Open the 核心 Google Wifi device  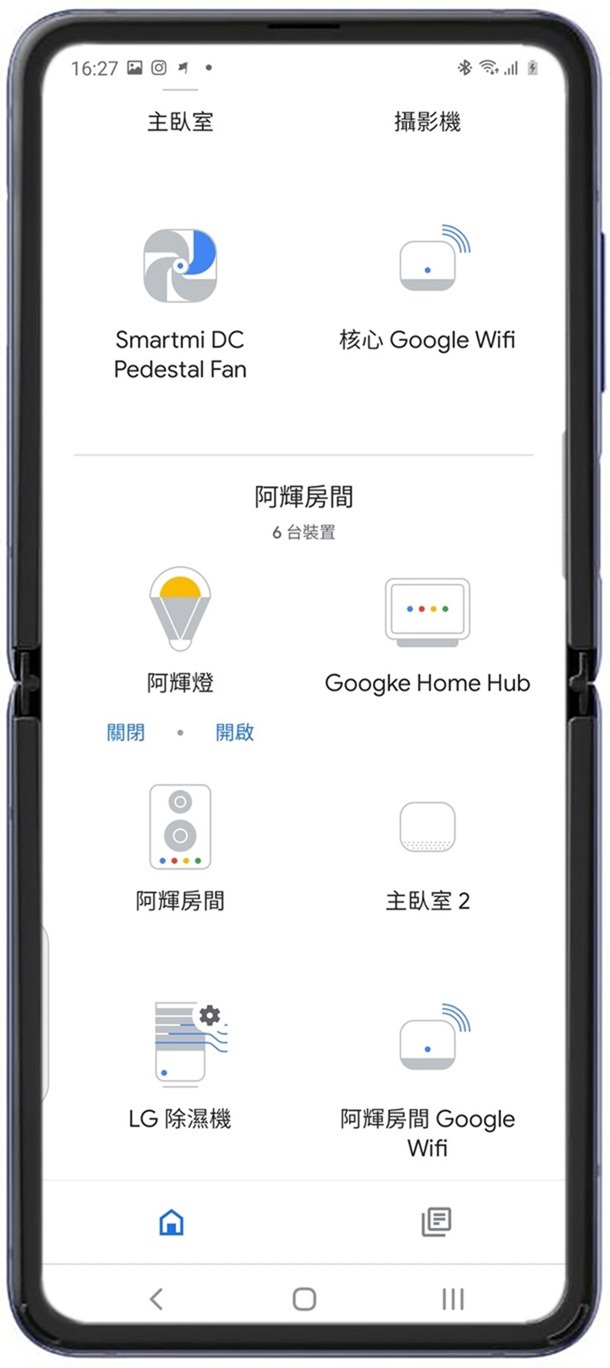click(x=428, y=267)
